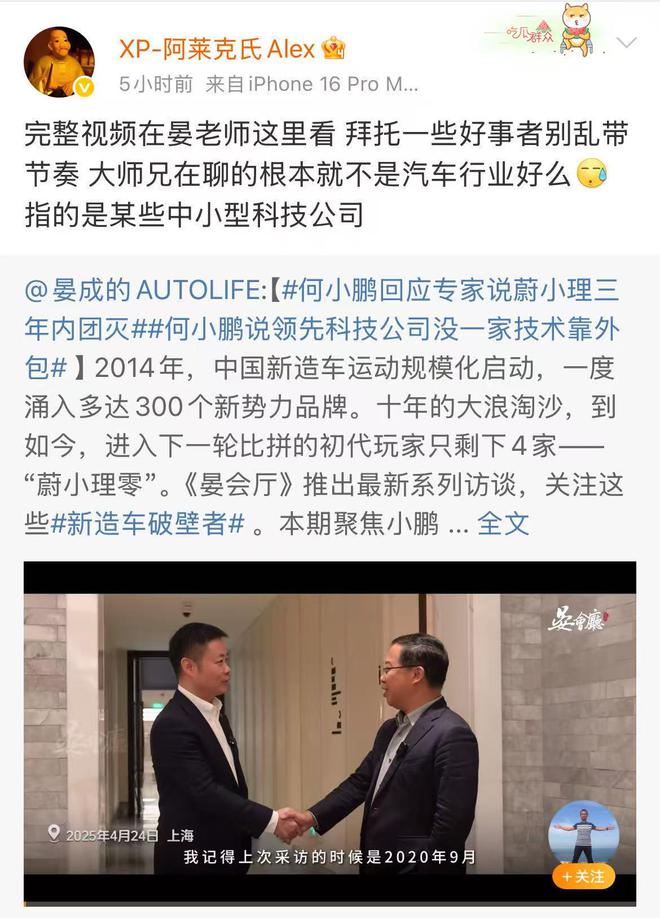Open the @晏成的AUTOLIFE account link

146,291
